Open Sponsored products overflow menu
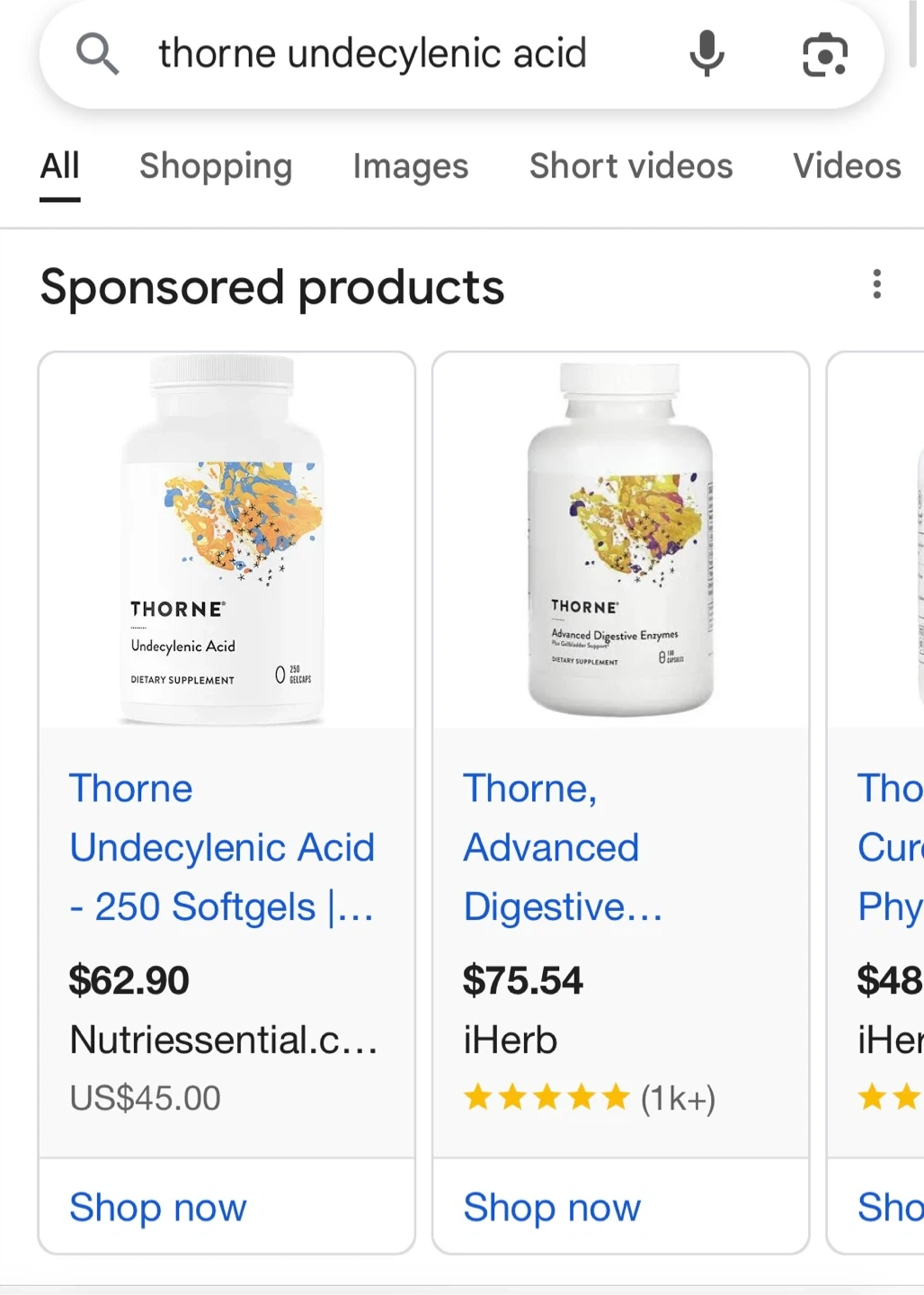Image resolution: width=924 pixels, height=1295 pixels. [877, 285]
